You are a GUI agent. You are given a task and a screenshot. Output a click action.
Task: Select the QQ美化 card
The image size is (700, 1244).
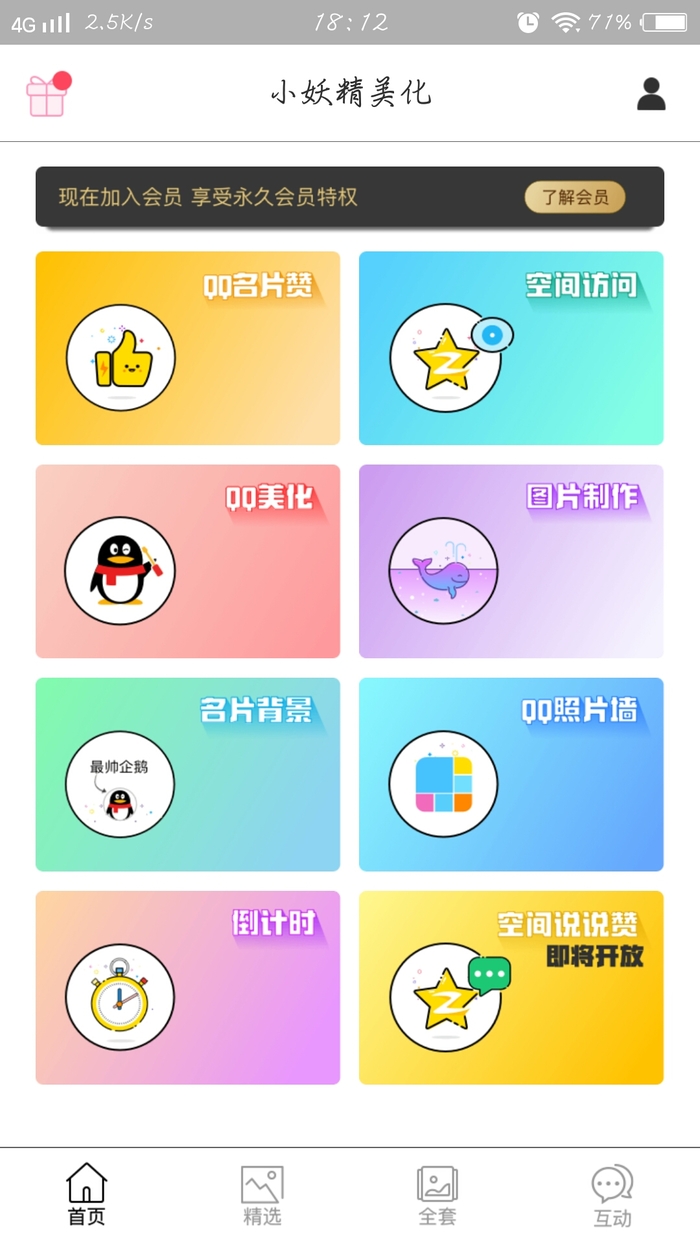(188, 561)
